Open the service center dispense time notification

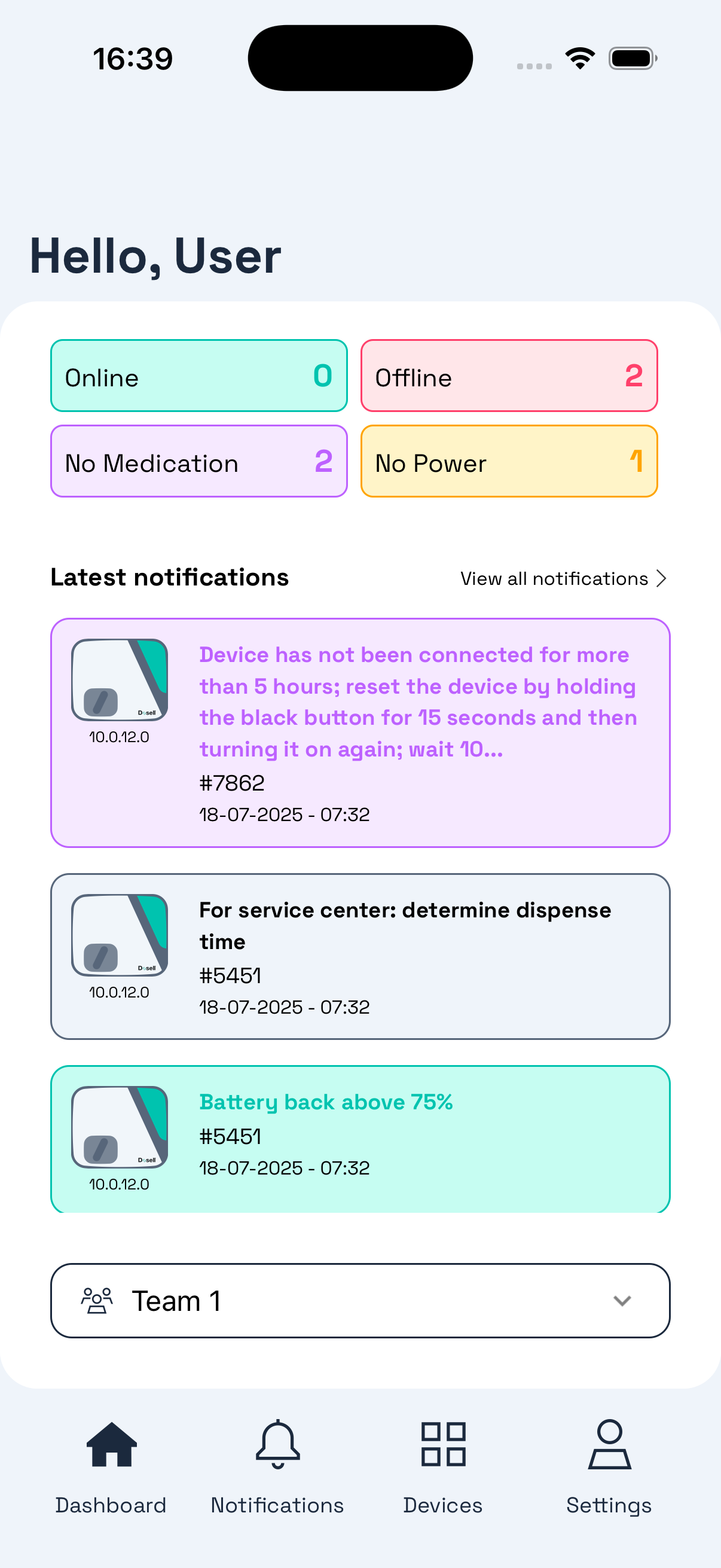(360, 956)
